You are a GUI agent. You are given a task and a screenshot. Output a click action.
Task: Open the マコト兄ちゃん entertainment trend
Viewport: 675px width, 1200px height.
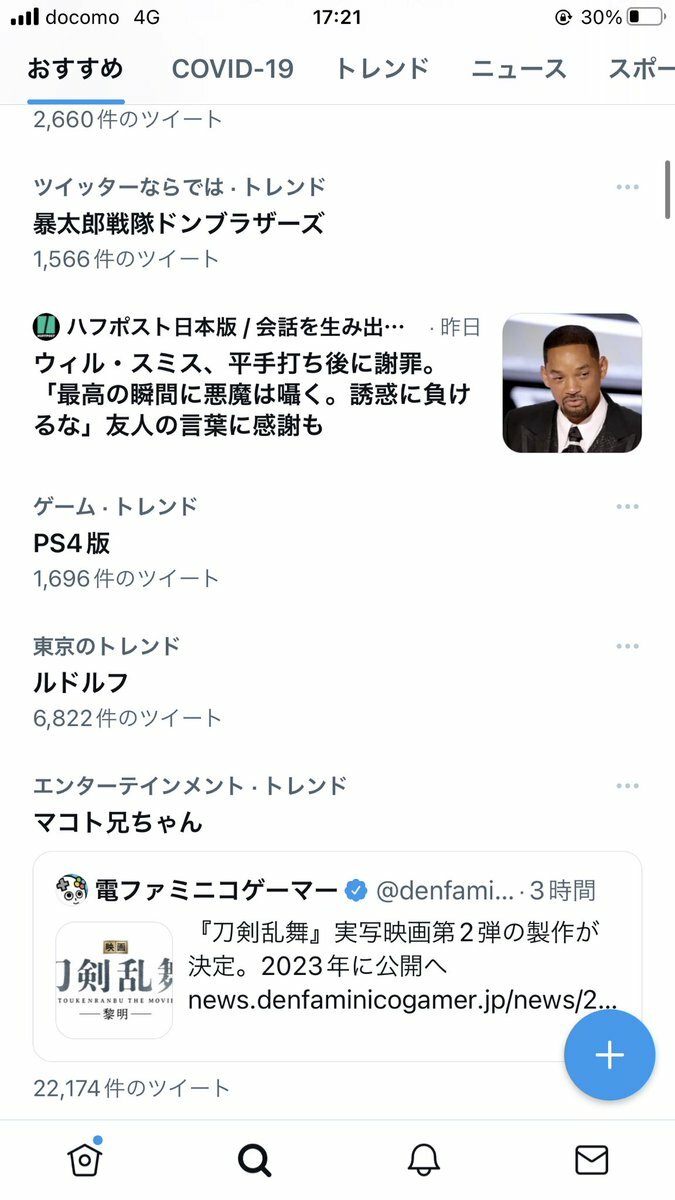click(118, 822)
